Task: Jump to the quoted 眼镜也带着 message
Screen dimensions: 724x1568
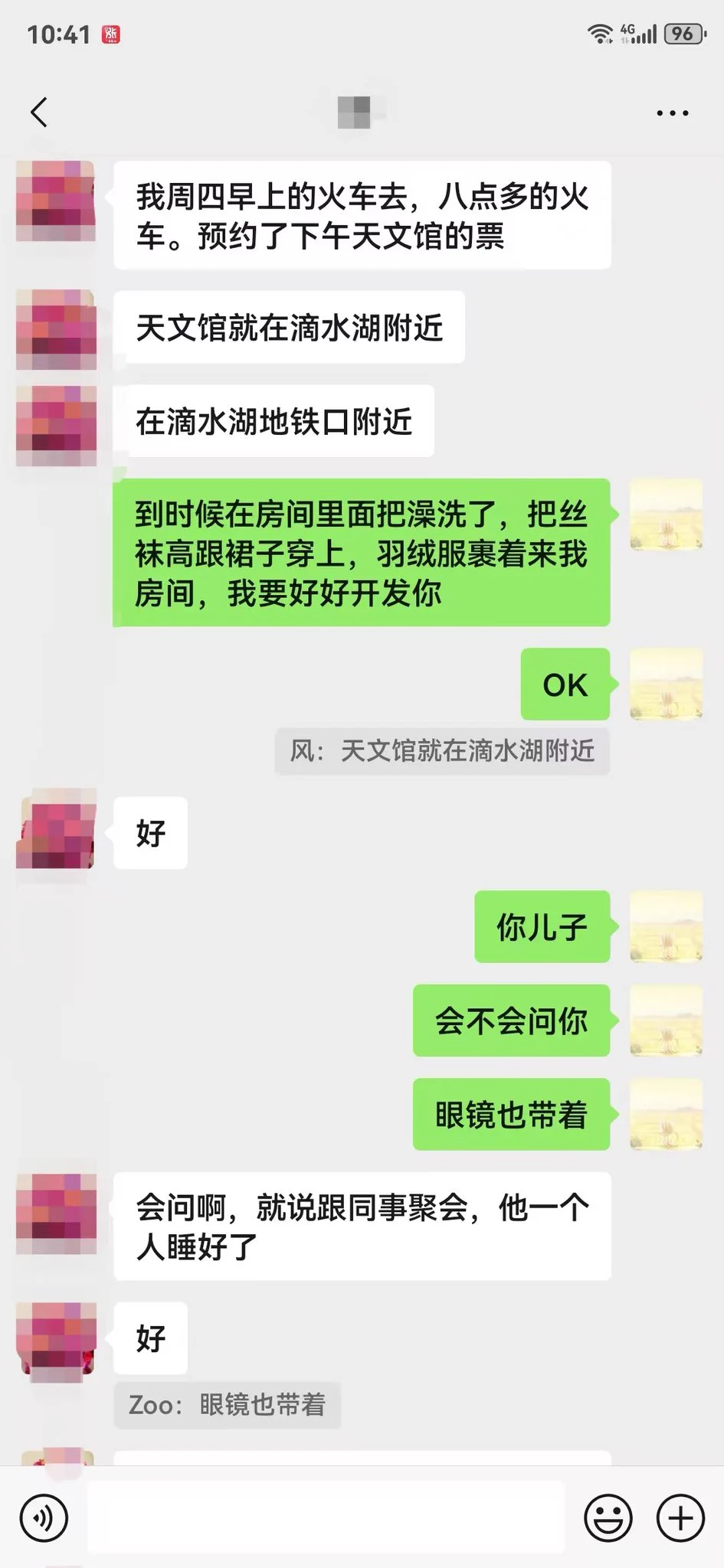Action: point(227,1405)
